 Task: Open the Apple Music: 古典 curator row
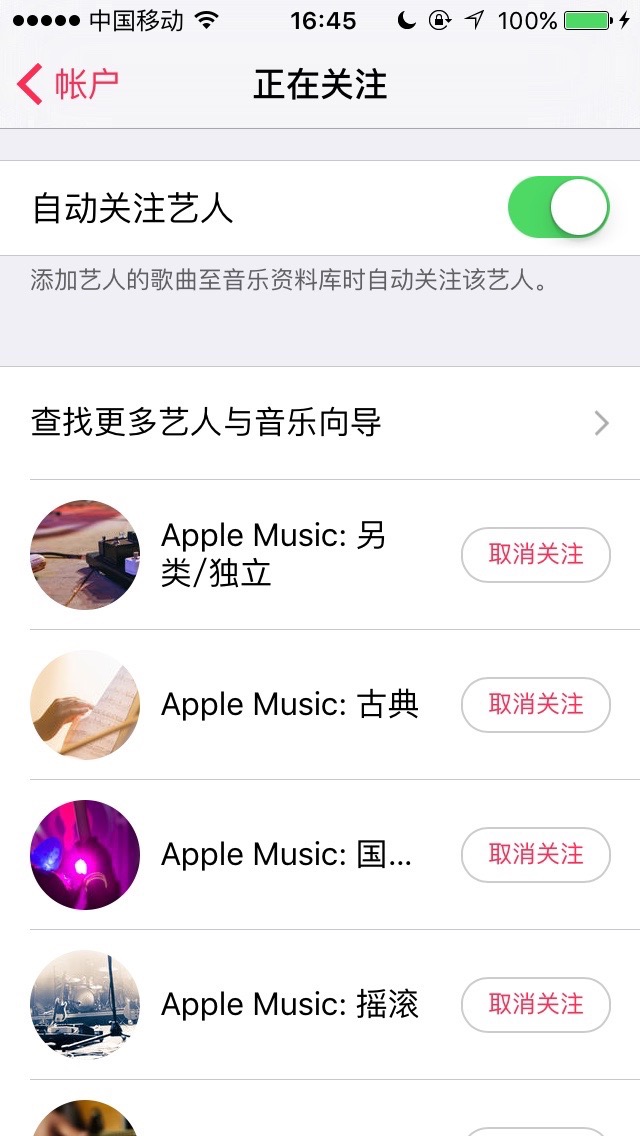pyautogui.click(x=288, y=705)
